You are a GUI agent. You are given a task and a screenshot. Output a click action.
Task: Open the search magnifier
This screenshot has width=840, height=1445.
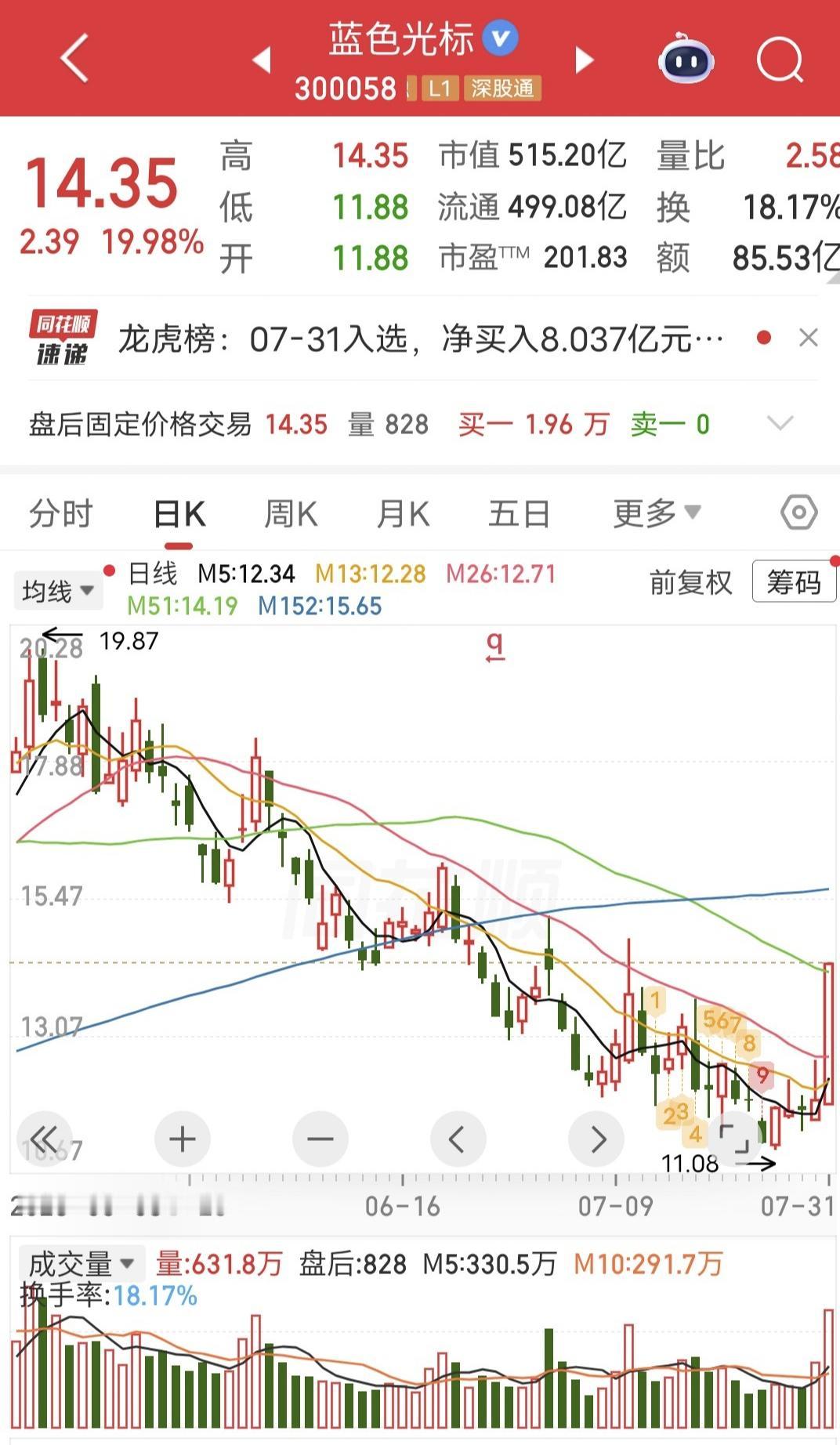point(780,60)
